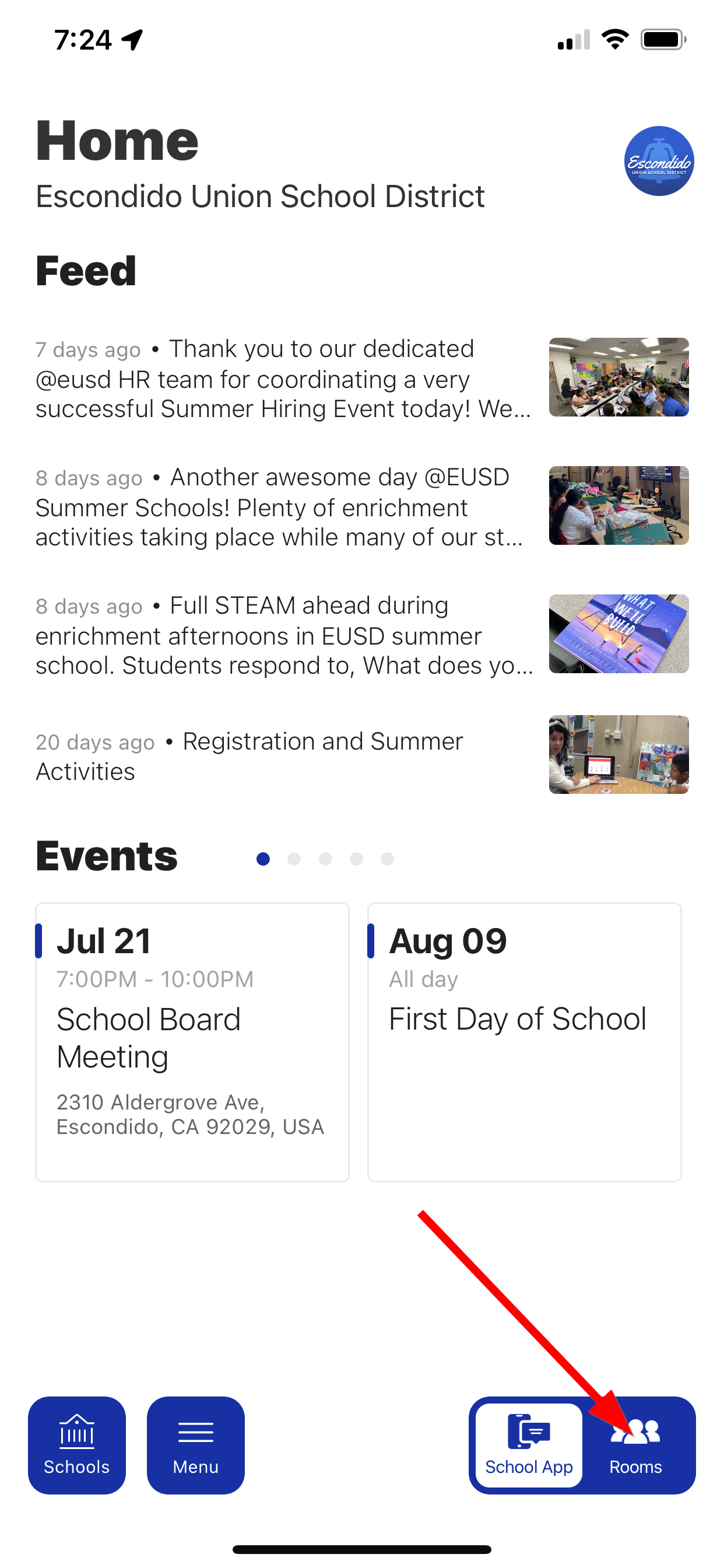724x1568 pixels.
Task: Open Registration and Summer Activities post
Action: click(x=283, y=756)
